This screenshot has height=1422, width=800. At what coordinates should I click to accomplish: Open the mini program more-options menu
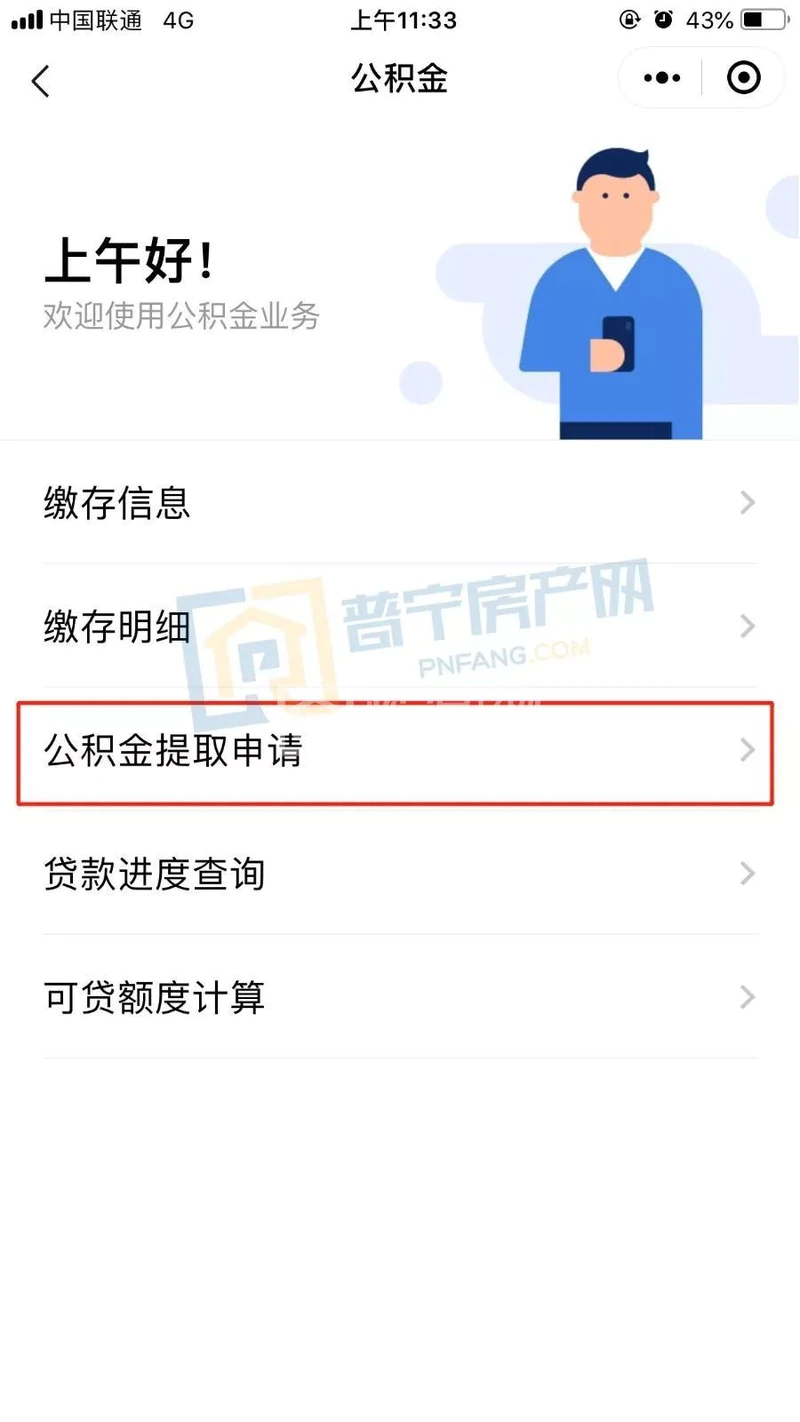pos(662,78)
